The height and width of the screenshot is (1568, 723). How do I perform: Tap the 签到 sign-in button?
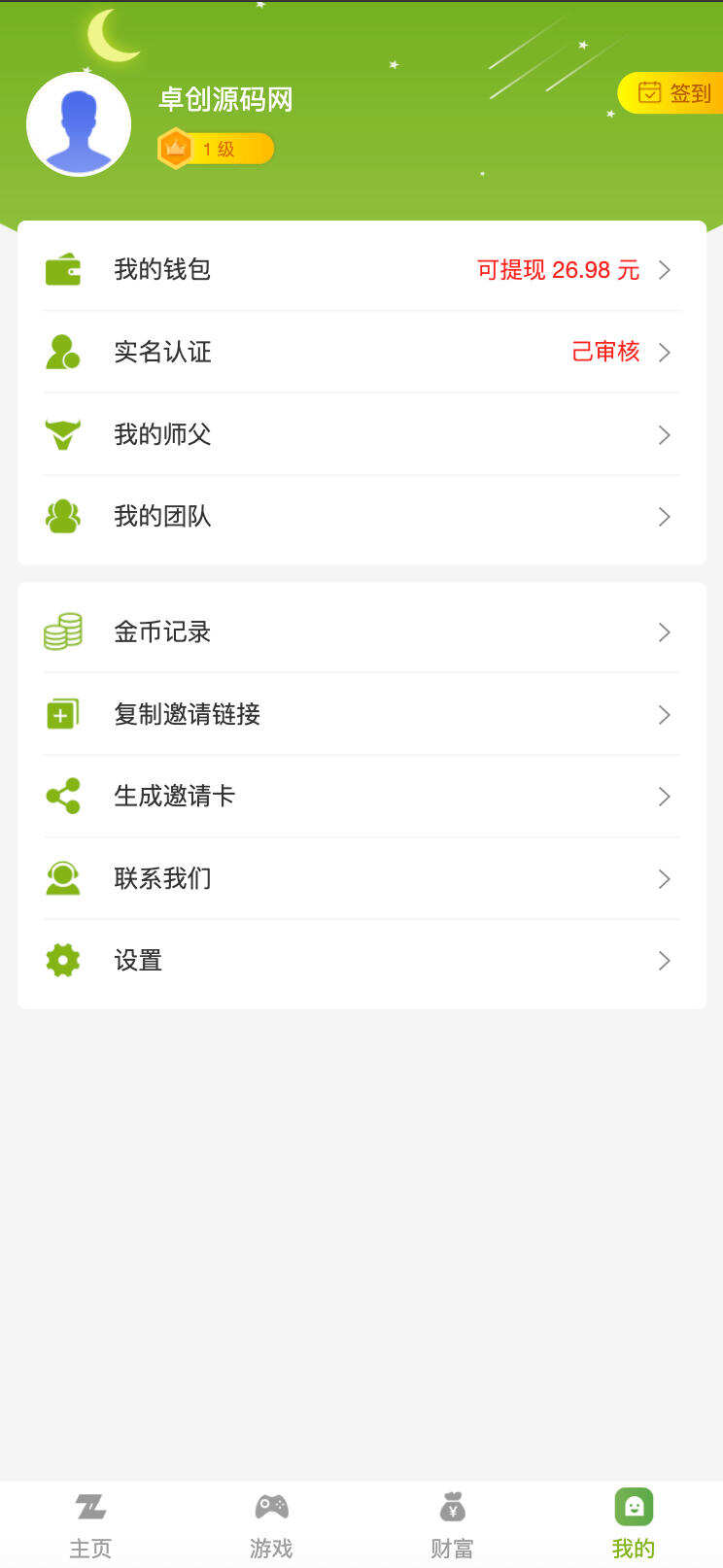pos(678,92)
